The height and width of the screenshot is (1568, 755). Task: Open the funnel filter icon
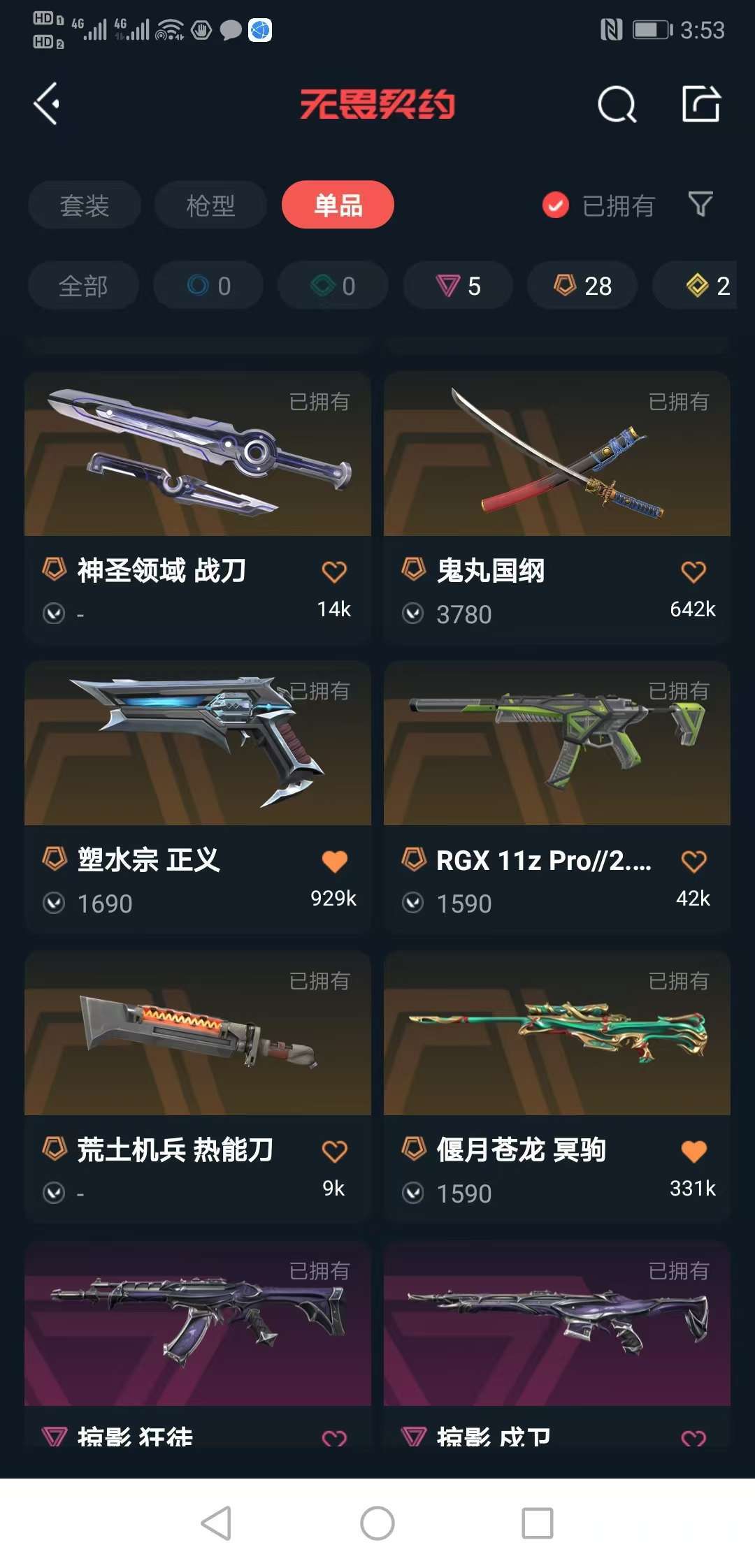click(x=700, y=204)
